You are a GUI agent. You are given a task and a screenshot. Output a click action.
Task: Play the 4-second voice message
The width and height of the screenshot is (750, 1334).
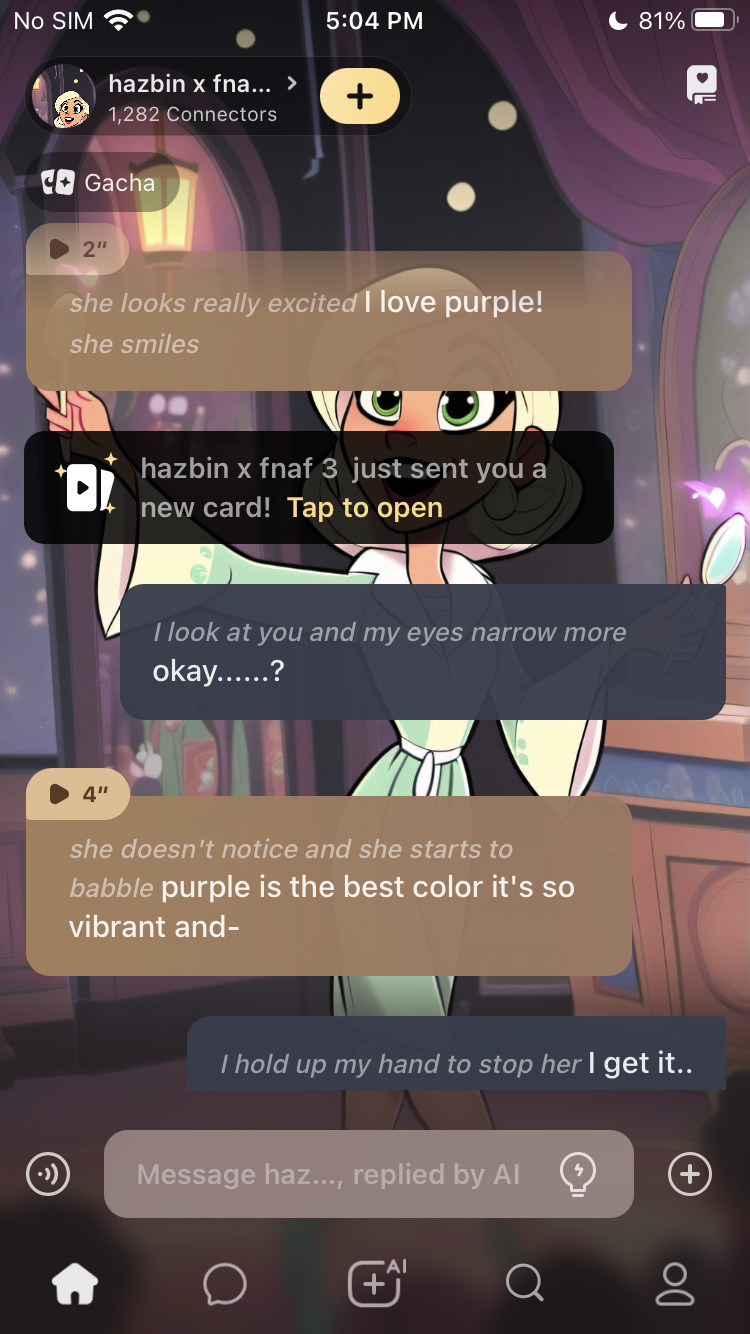77,794
